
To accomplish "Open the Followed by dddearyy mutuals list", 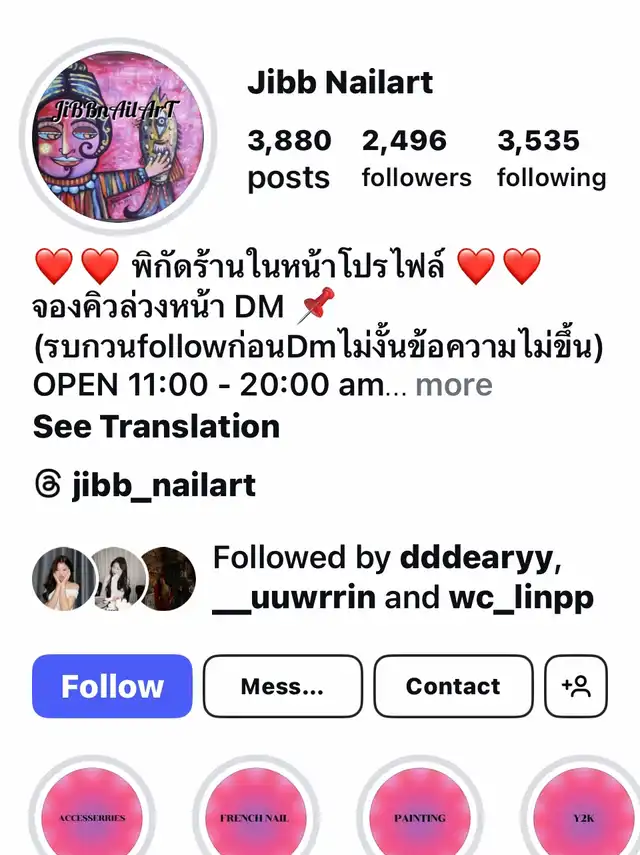I will [x=403, y=578].
